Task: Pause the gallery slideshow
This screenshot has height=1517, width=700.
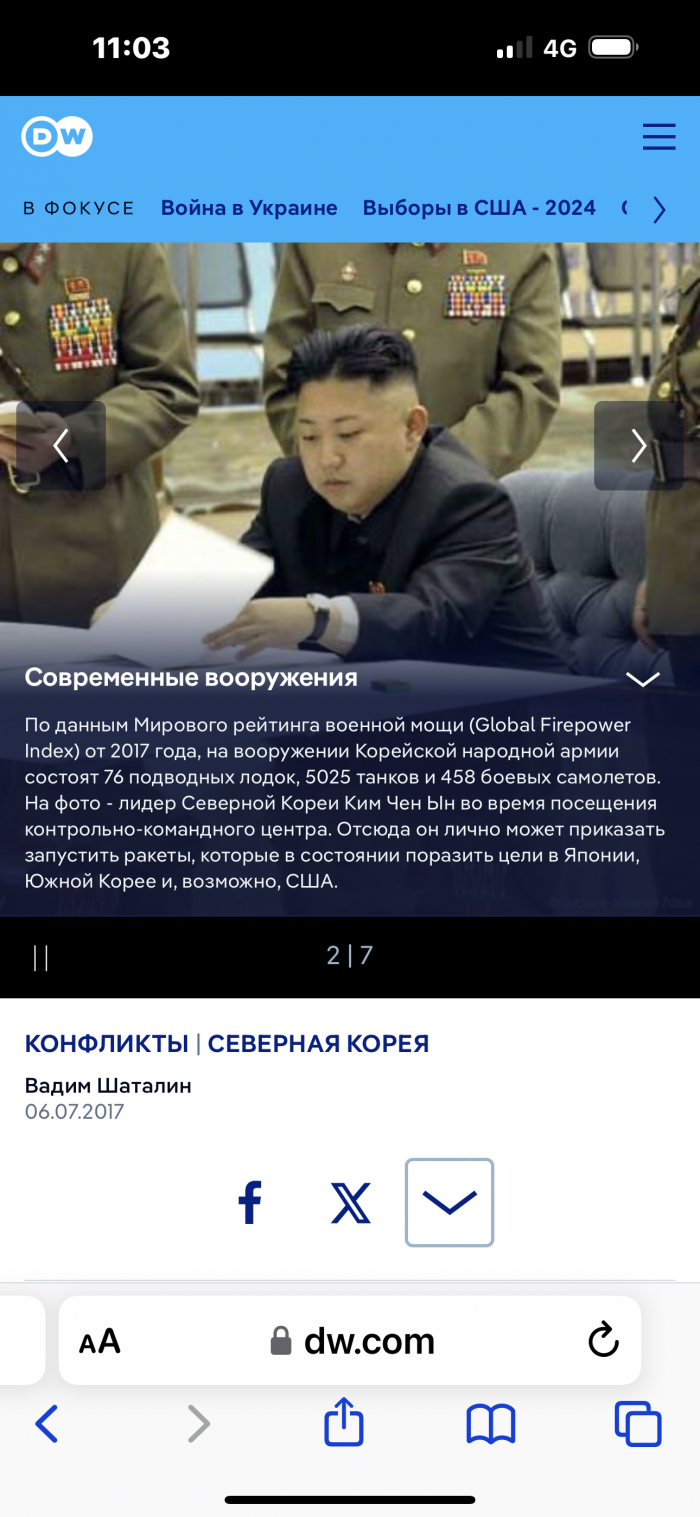Action: click(41, 957)
